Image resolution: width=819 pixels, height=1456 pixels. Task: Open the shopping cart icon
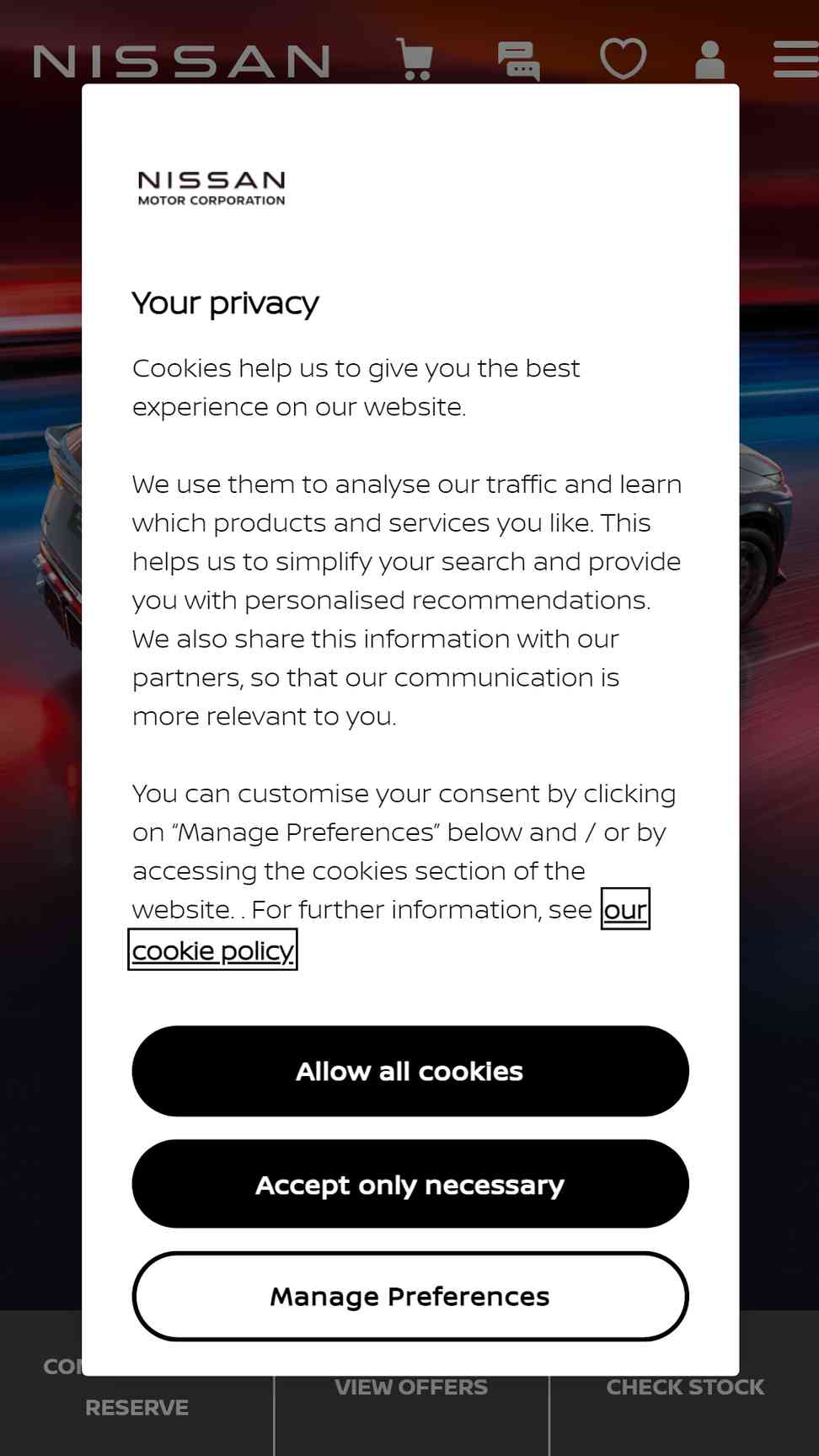click(415, 60)
